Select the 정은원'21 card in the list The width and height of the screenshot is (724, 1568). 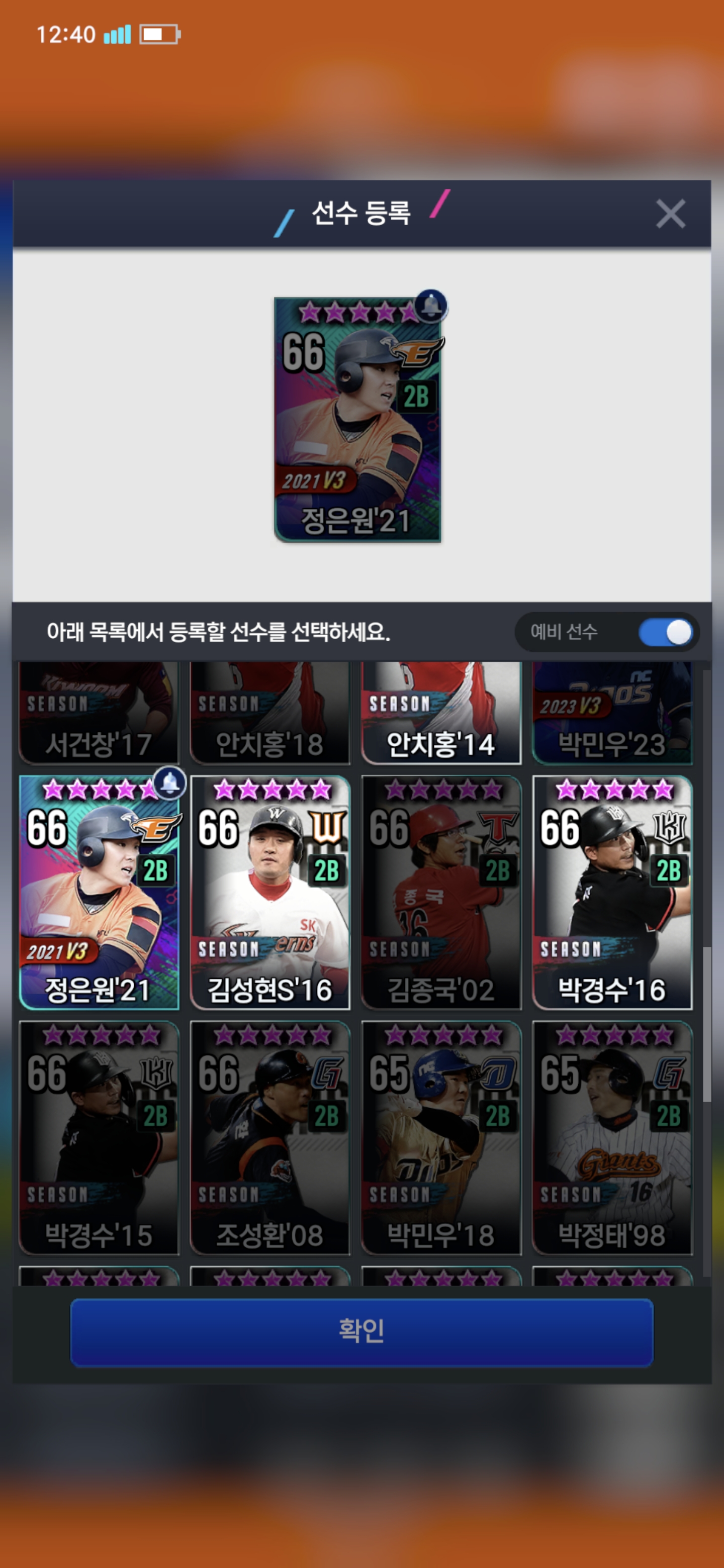tap(99, 892)
